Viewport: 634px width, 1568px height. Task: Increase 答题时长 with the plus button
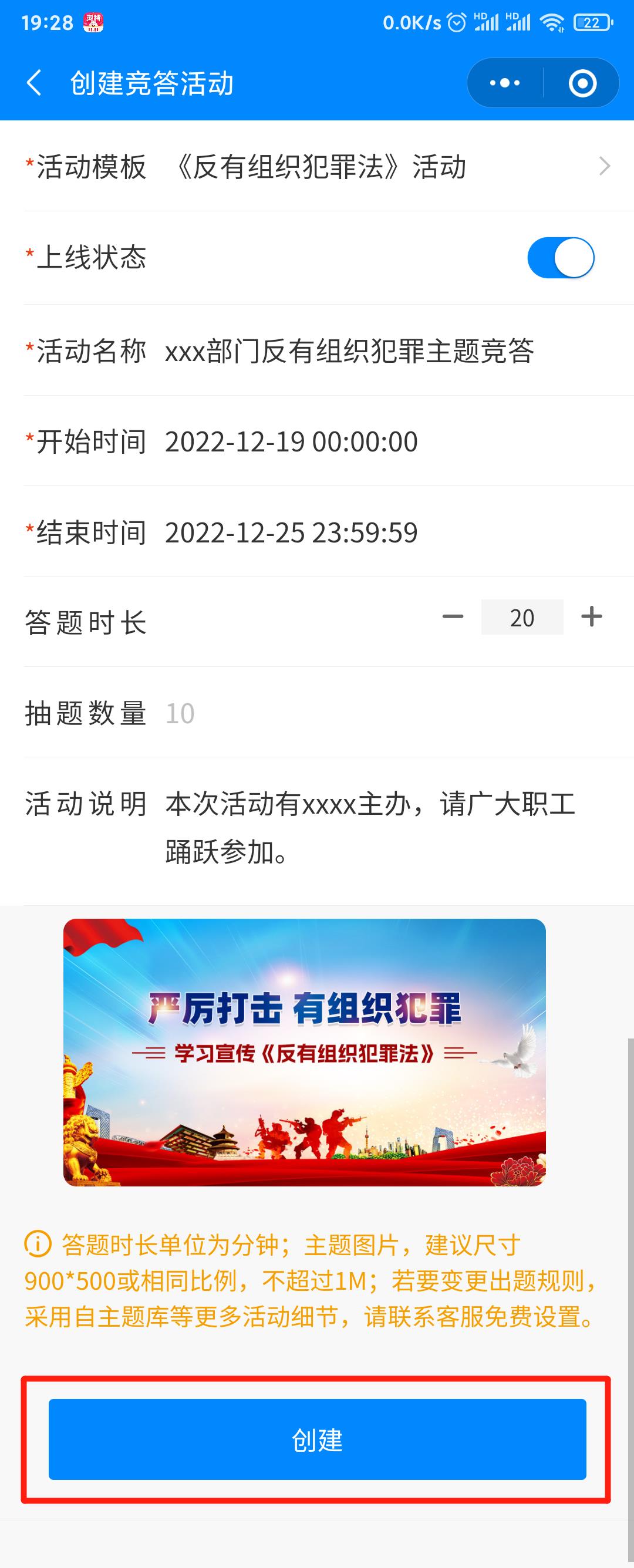[x=591, y=616]
